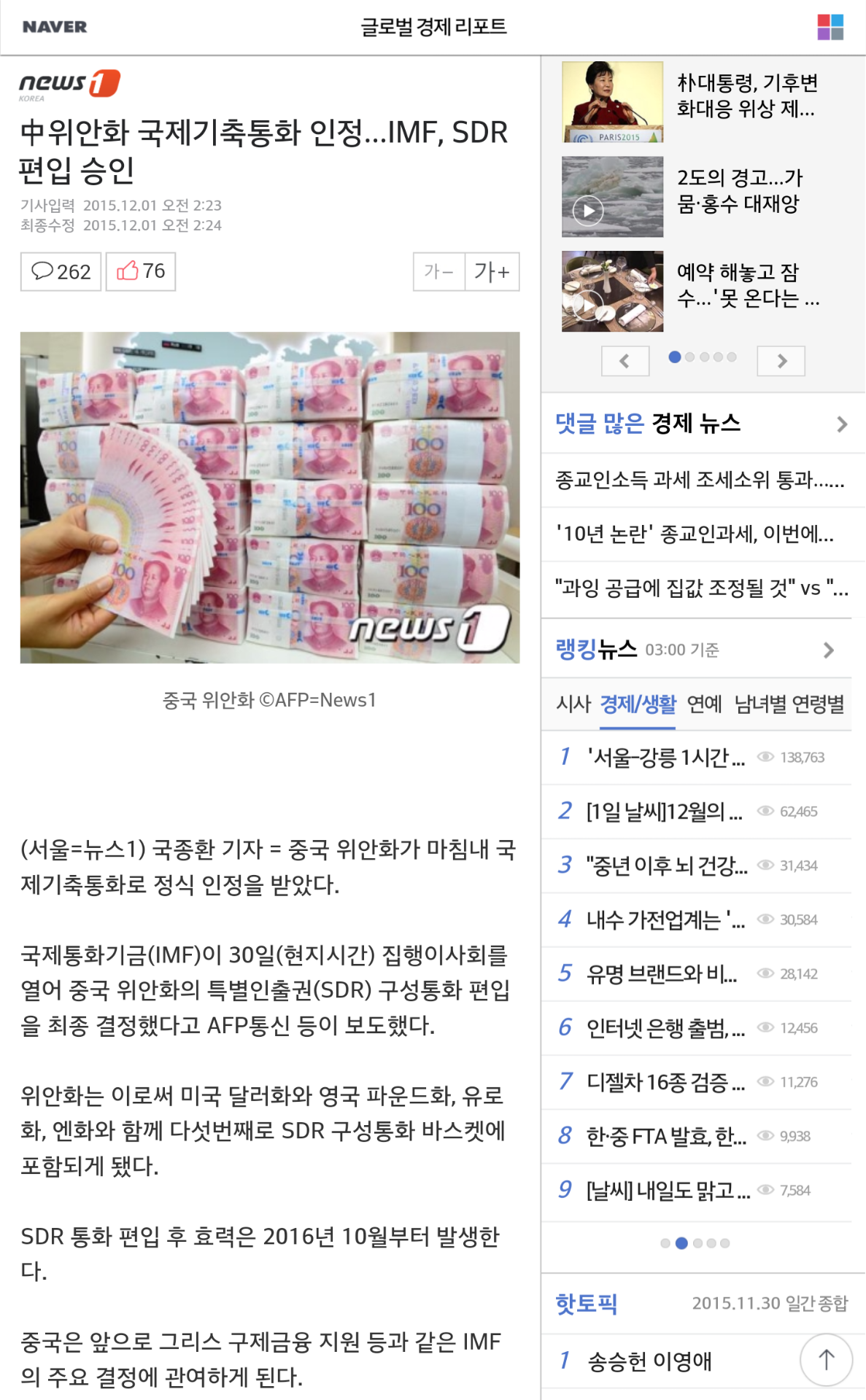Viewport: 866px width, 1400px height.
Task: Expand the 랭킹뉴스 section chevron
Action: pos(828,650)
